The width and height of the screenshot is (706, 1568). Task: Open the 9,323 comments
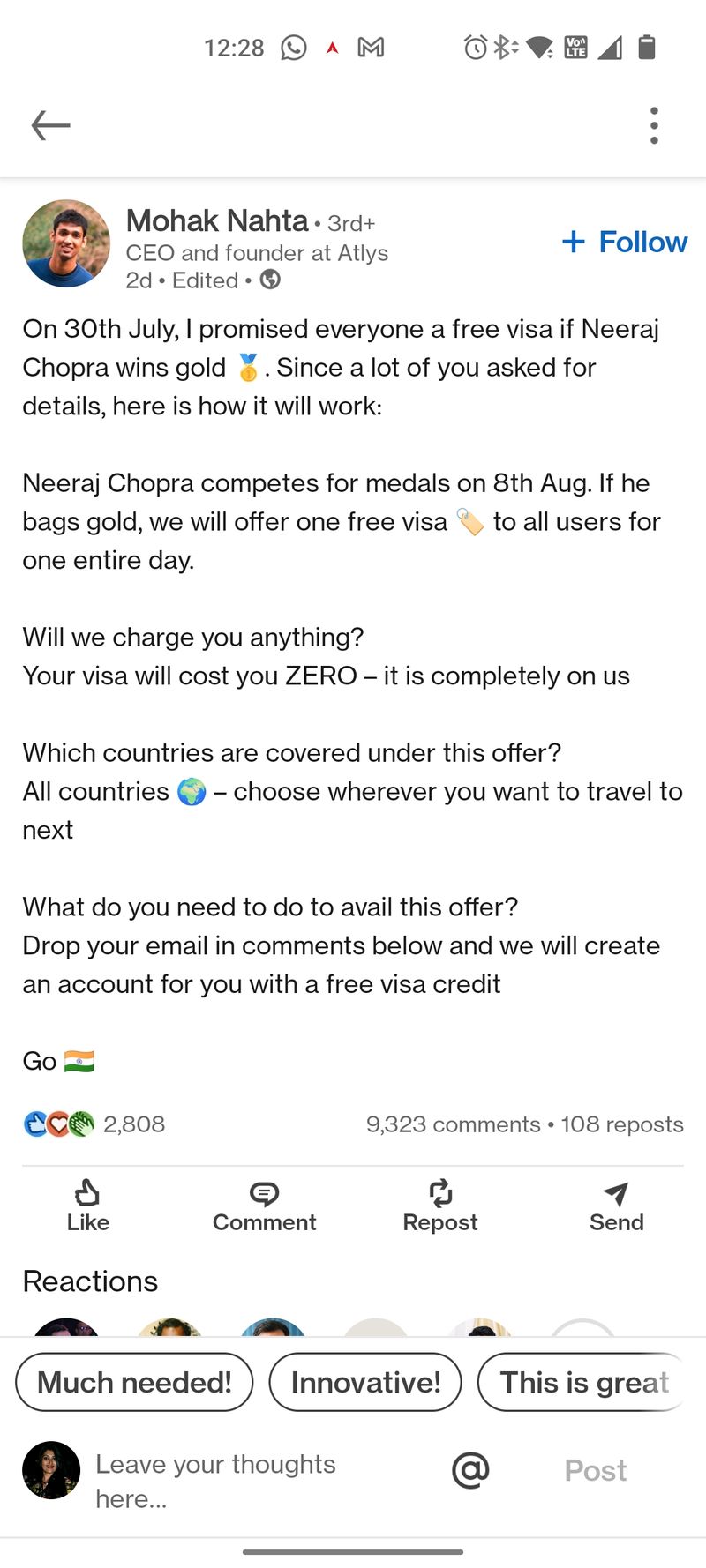click(453, 1124)
